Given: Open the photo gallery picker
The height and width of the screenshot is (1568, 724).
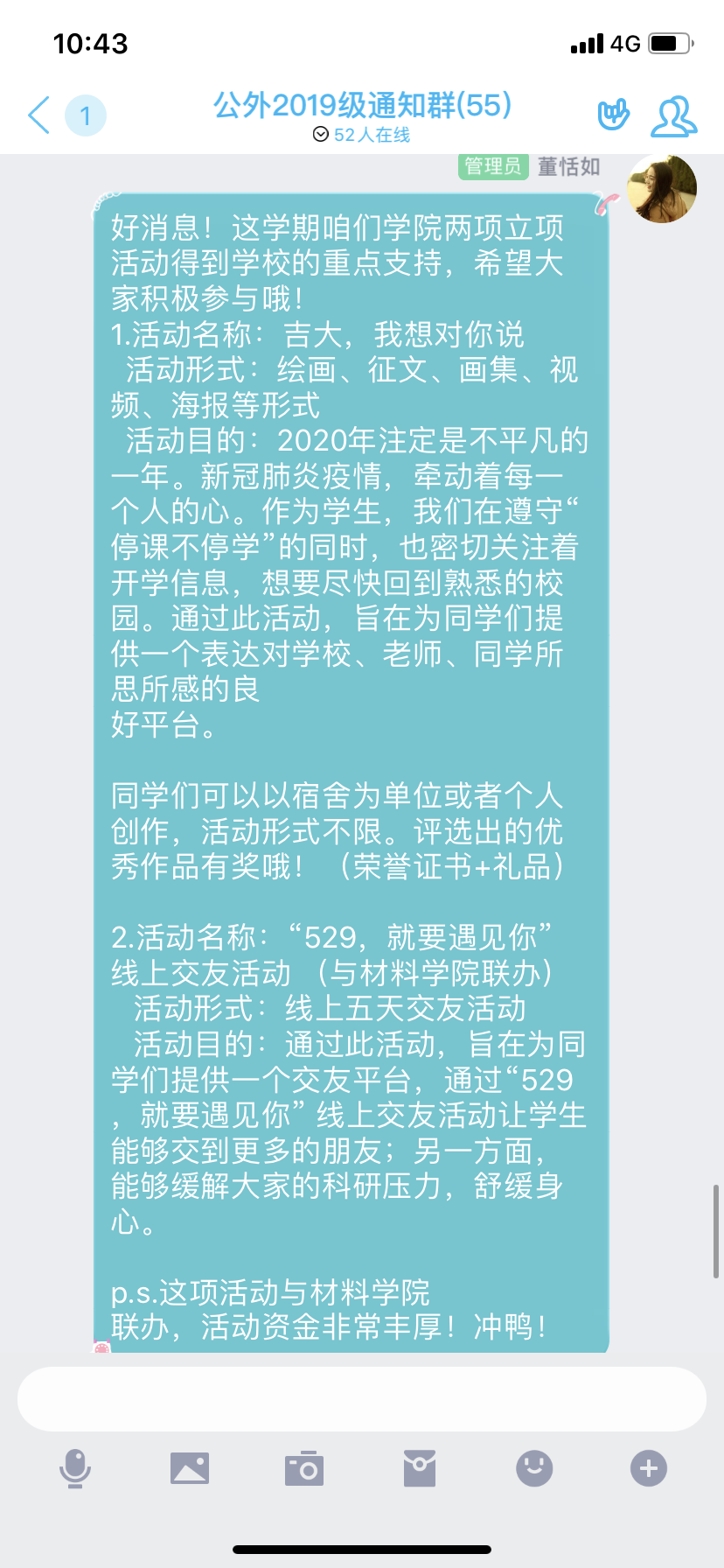Looking at the screenshot, I should tap(190, 1468).
